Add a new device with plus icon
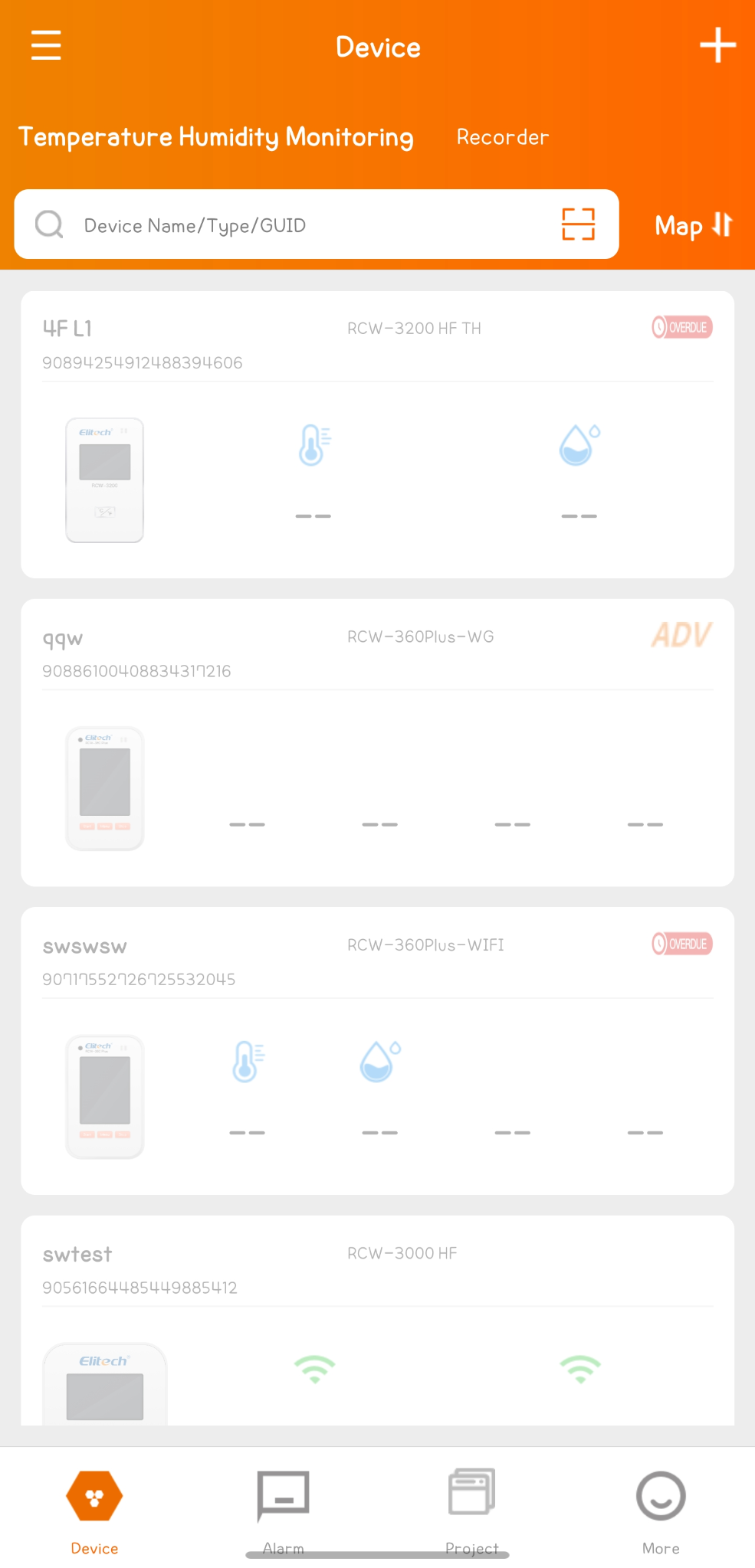Screen dimensions: 755x1568 pos(717,45)
